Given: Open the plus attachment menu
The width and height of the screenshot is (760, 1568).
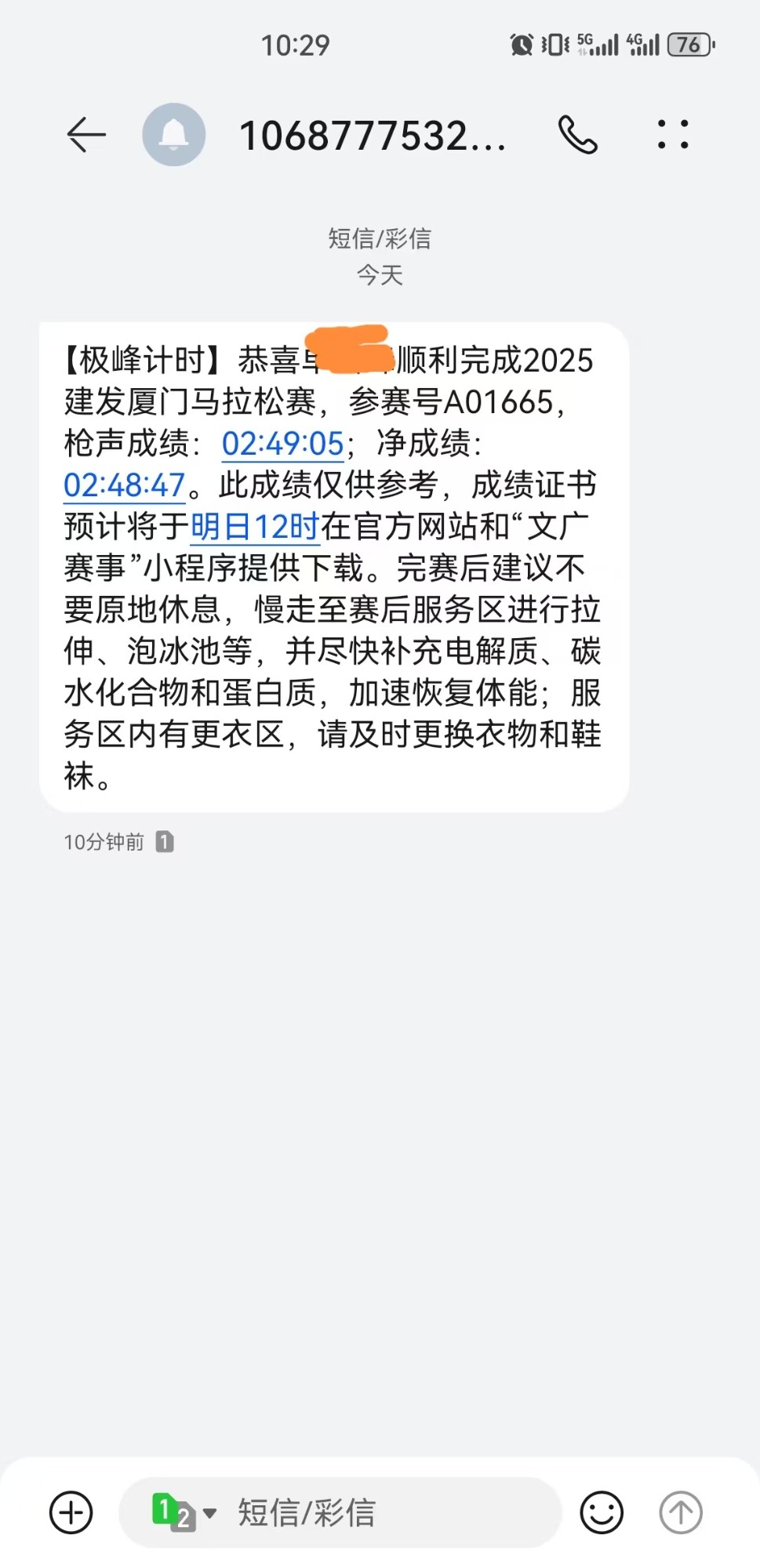Looking at the screenshot, I should pos(71,1512).
